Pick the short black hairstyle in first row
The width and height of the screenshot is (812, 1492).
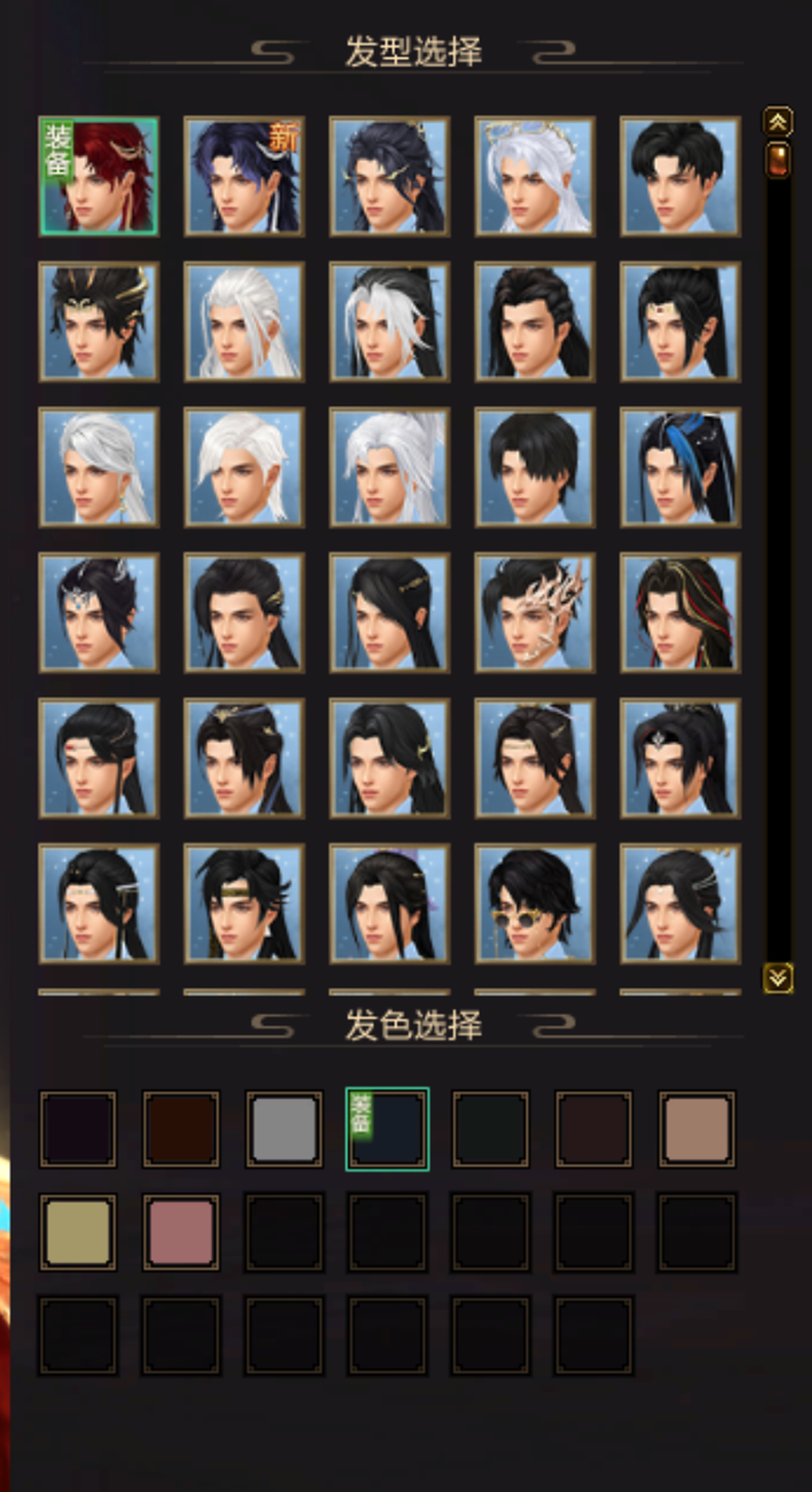point(680,176)
